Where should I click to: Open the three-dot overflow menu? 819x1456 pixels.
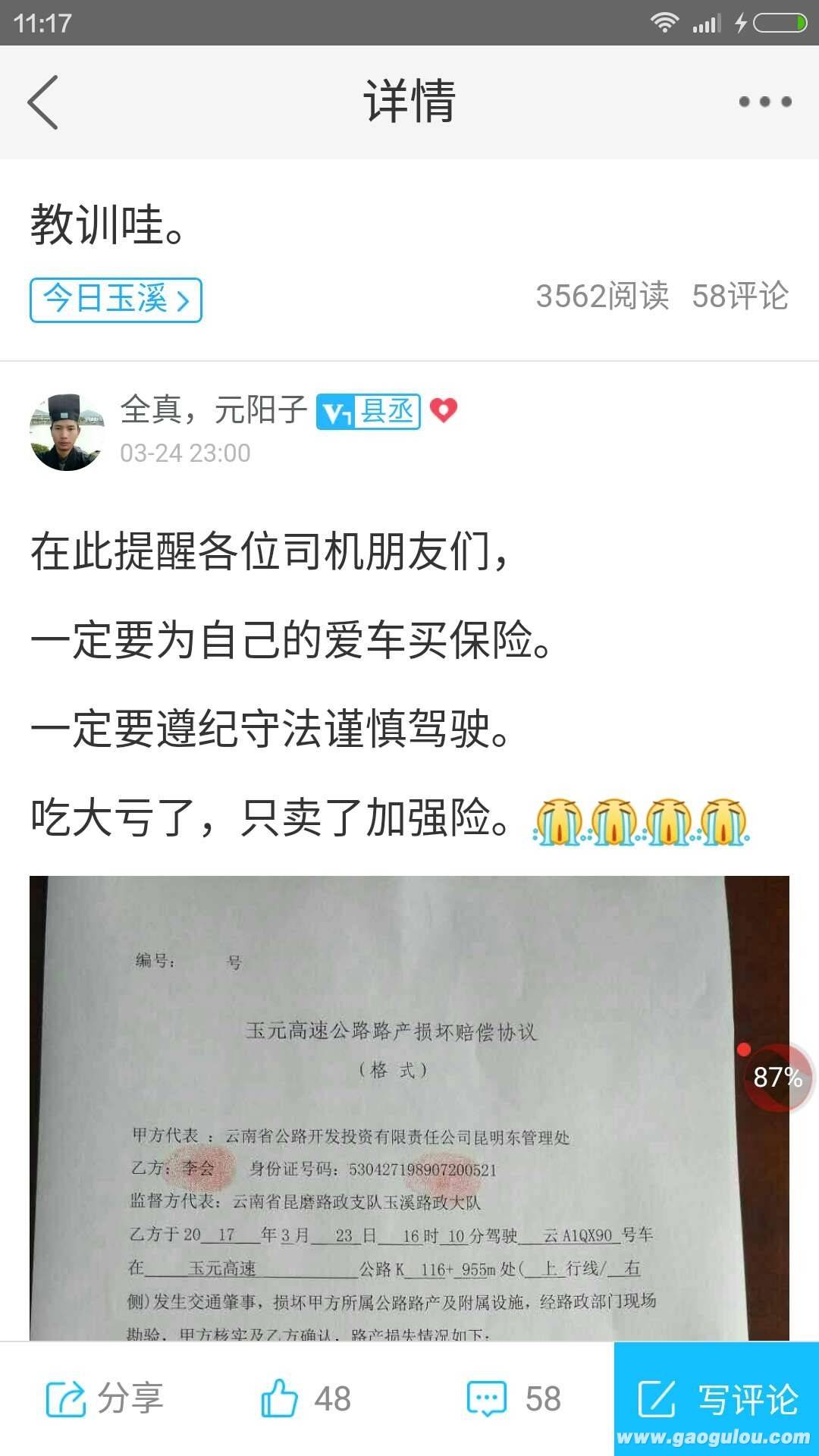tap(764, 102)
